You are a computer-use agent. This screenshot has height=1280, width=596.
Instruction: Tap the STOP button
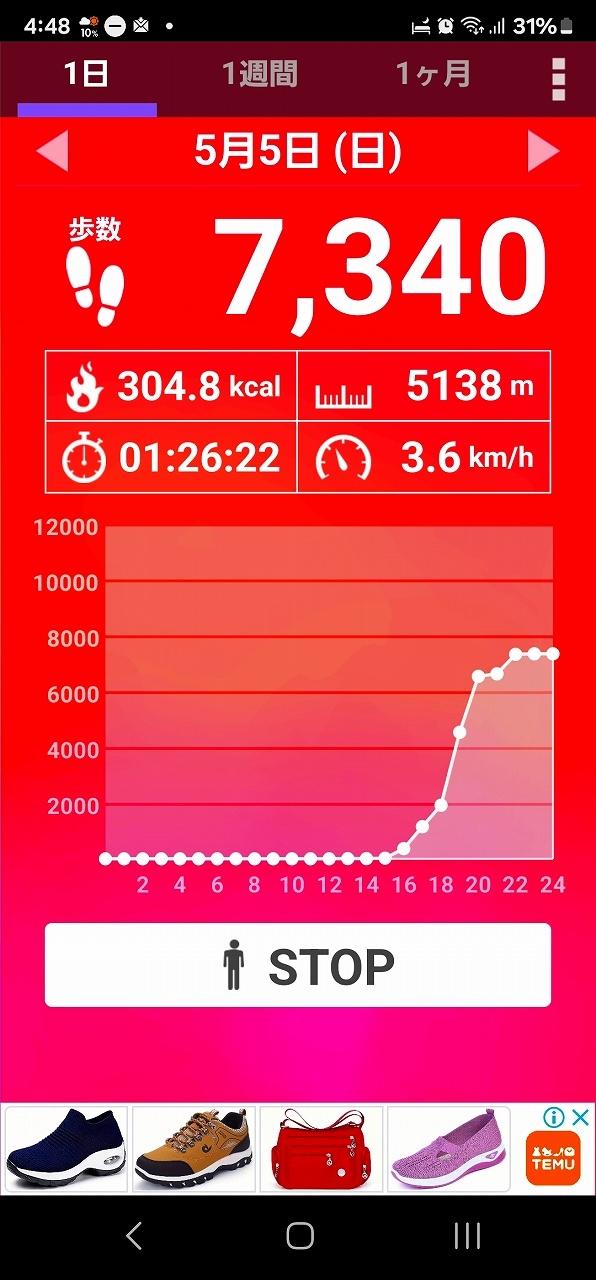click(x=298, y=965)
